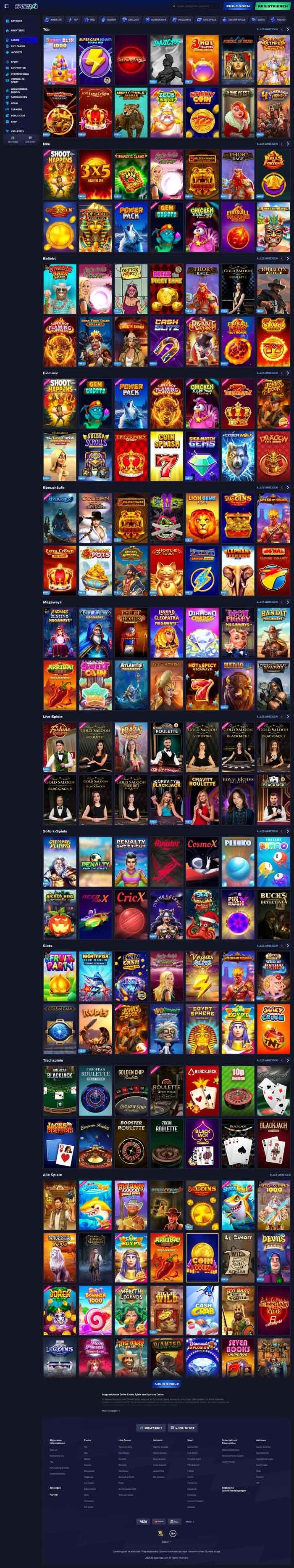Show all games in the Live Spiele section
The width and height of the screenshot is (294, 1568).
click(267, 716)
